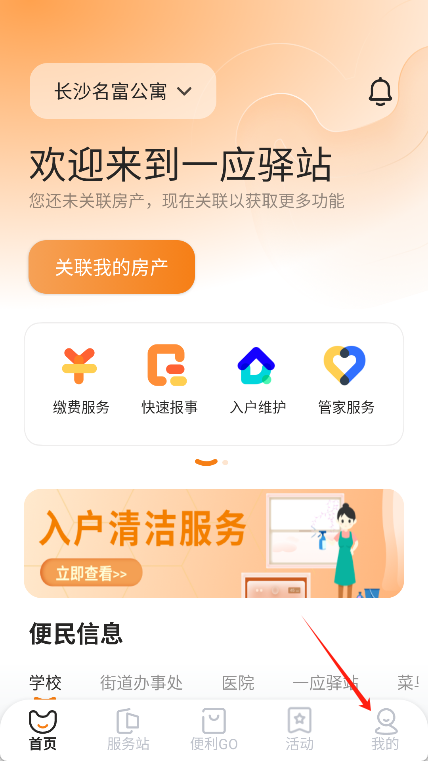
Task: Open 缴费服务 payment service
Action: (81, 380)
